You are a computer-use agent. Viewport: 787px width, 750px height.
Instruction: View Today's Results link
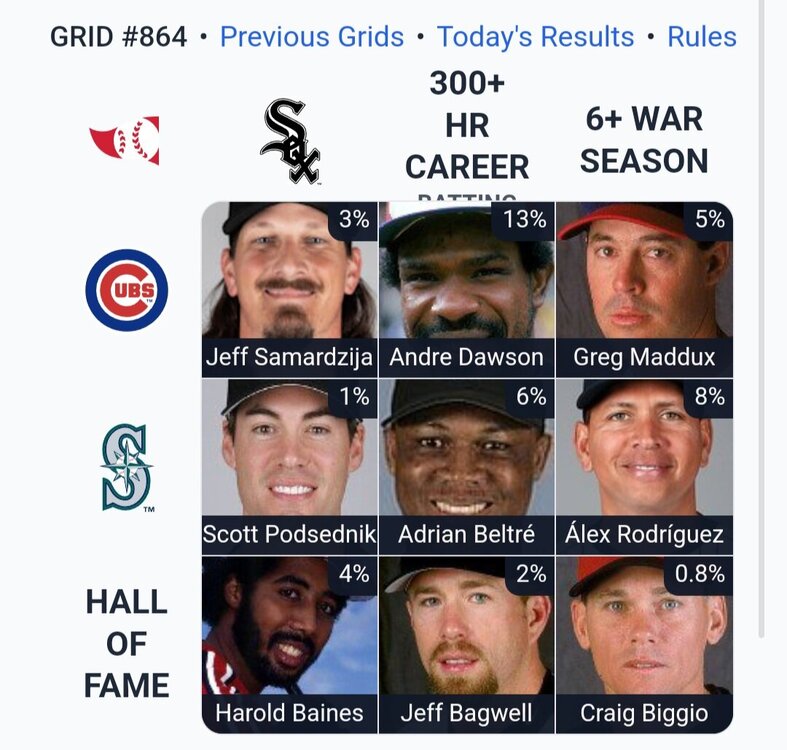535,38
